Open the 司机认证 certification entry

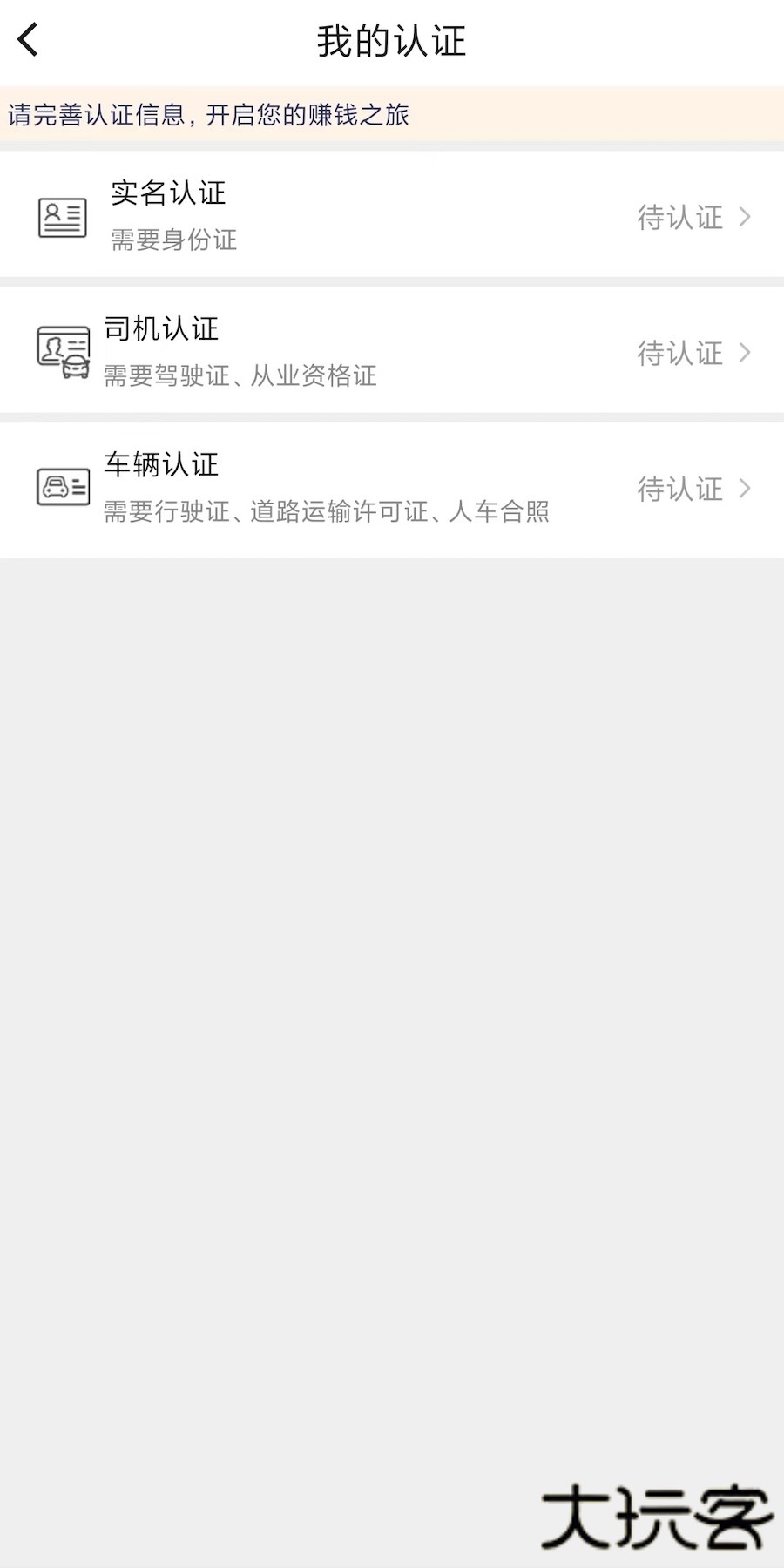[392, 353]
